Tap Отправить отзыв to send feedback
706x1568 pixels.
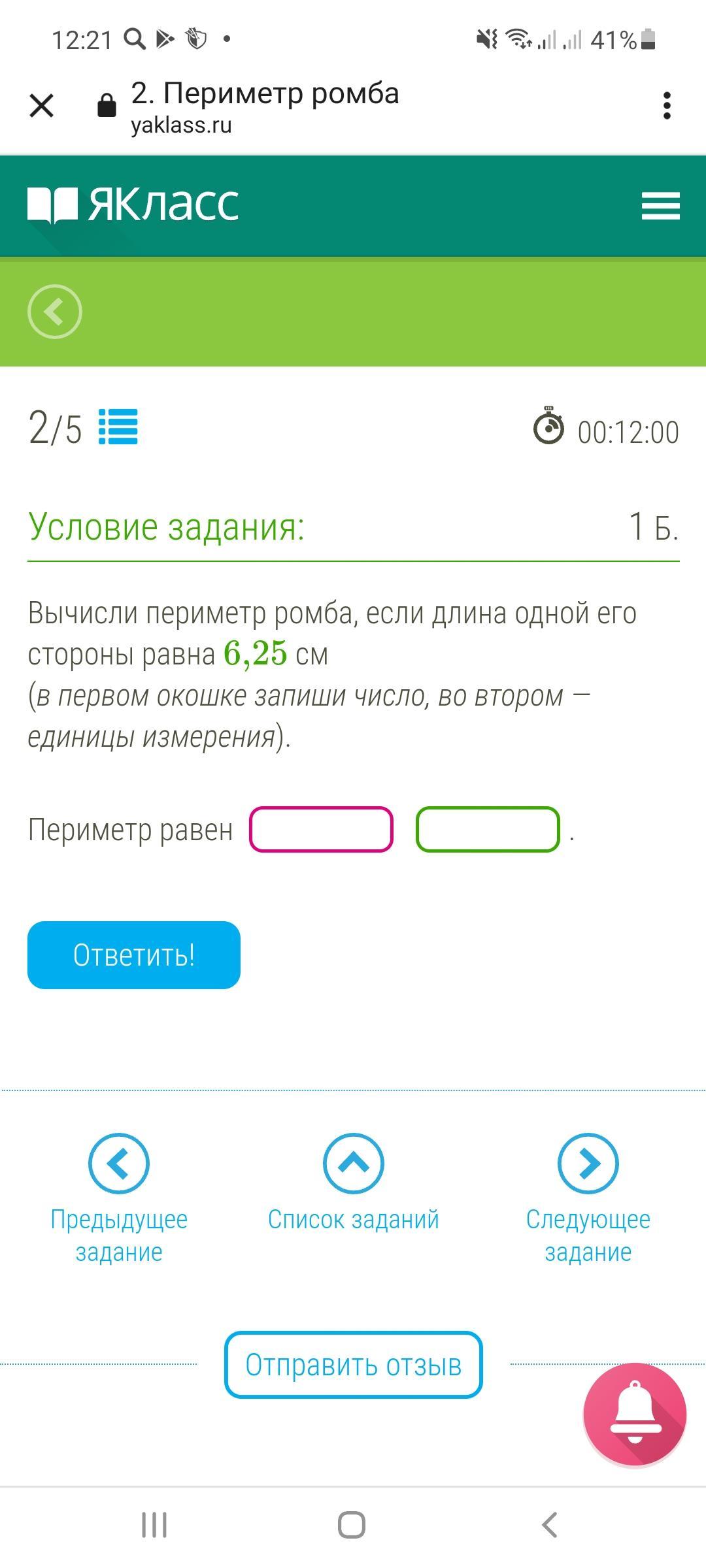click(x=354, y=1365)
